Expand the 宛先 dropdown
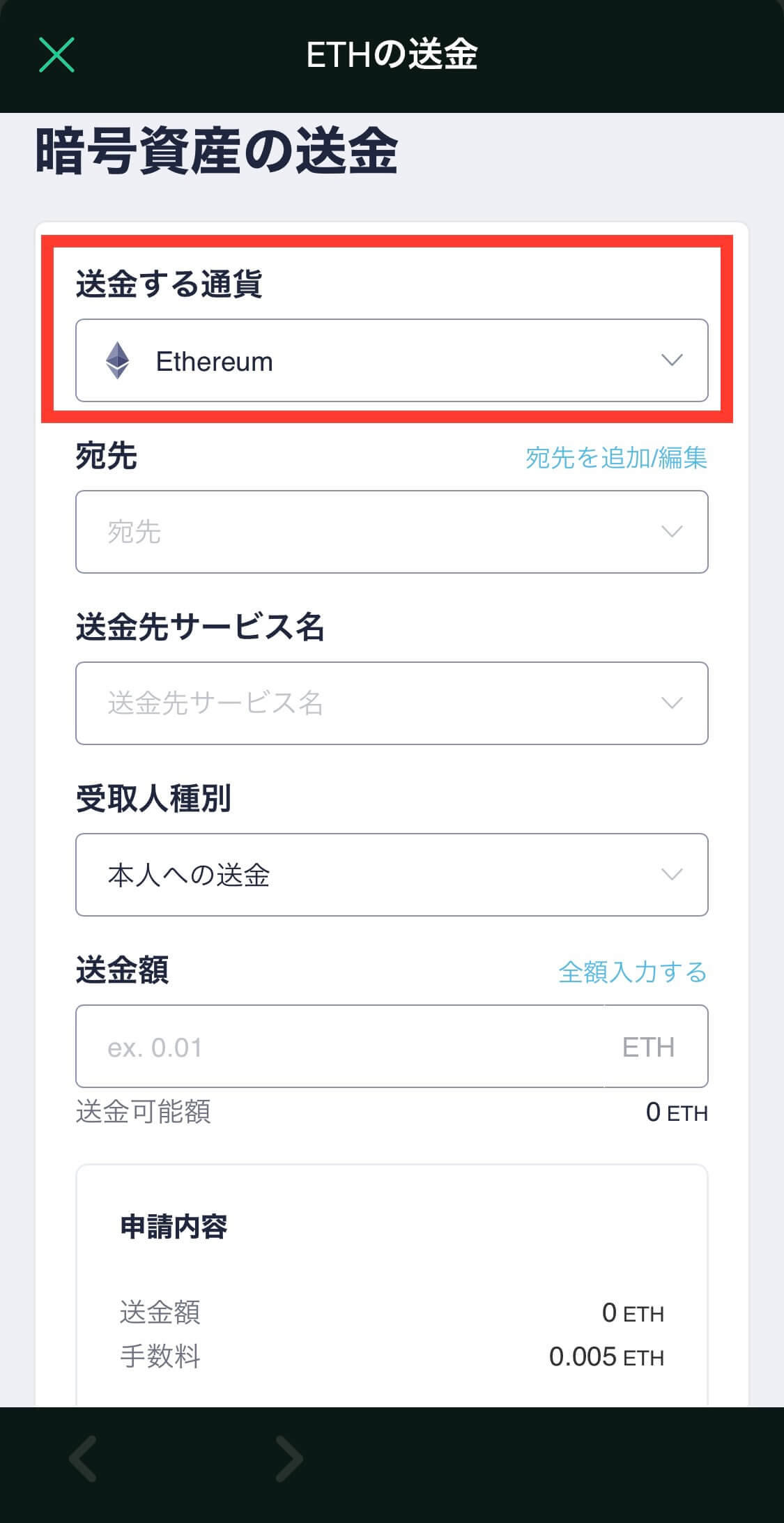 (x=392, y=532)
